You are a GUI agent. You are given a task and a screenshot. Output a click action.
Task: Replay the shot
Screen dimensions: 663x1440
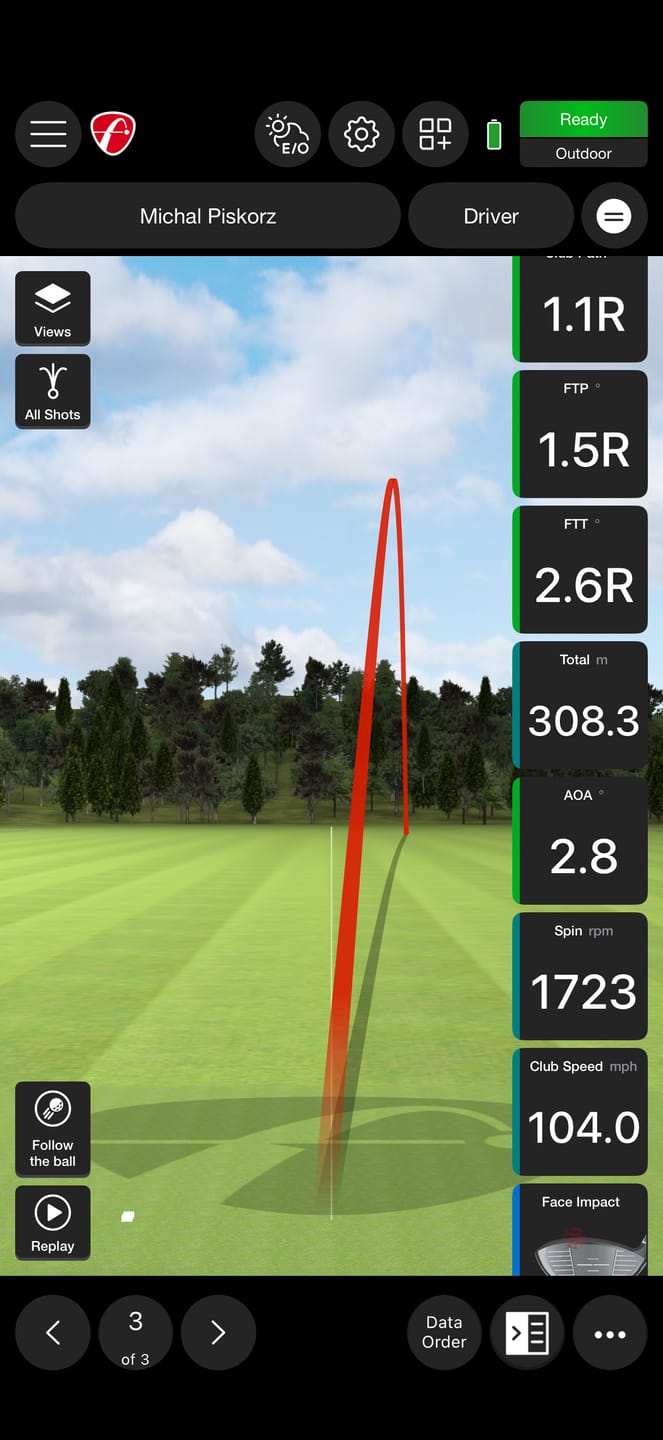[x=53, y=1223]
